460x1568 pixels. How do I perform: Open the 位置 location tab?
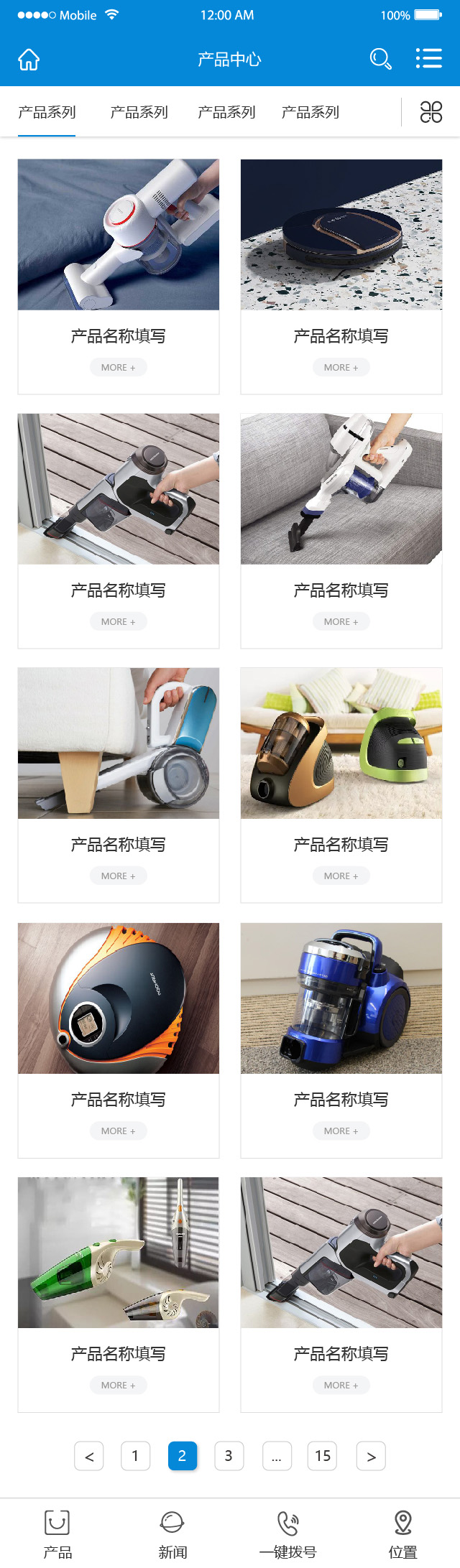click(x=403, y=1534)
